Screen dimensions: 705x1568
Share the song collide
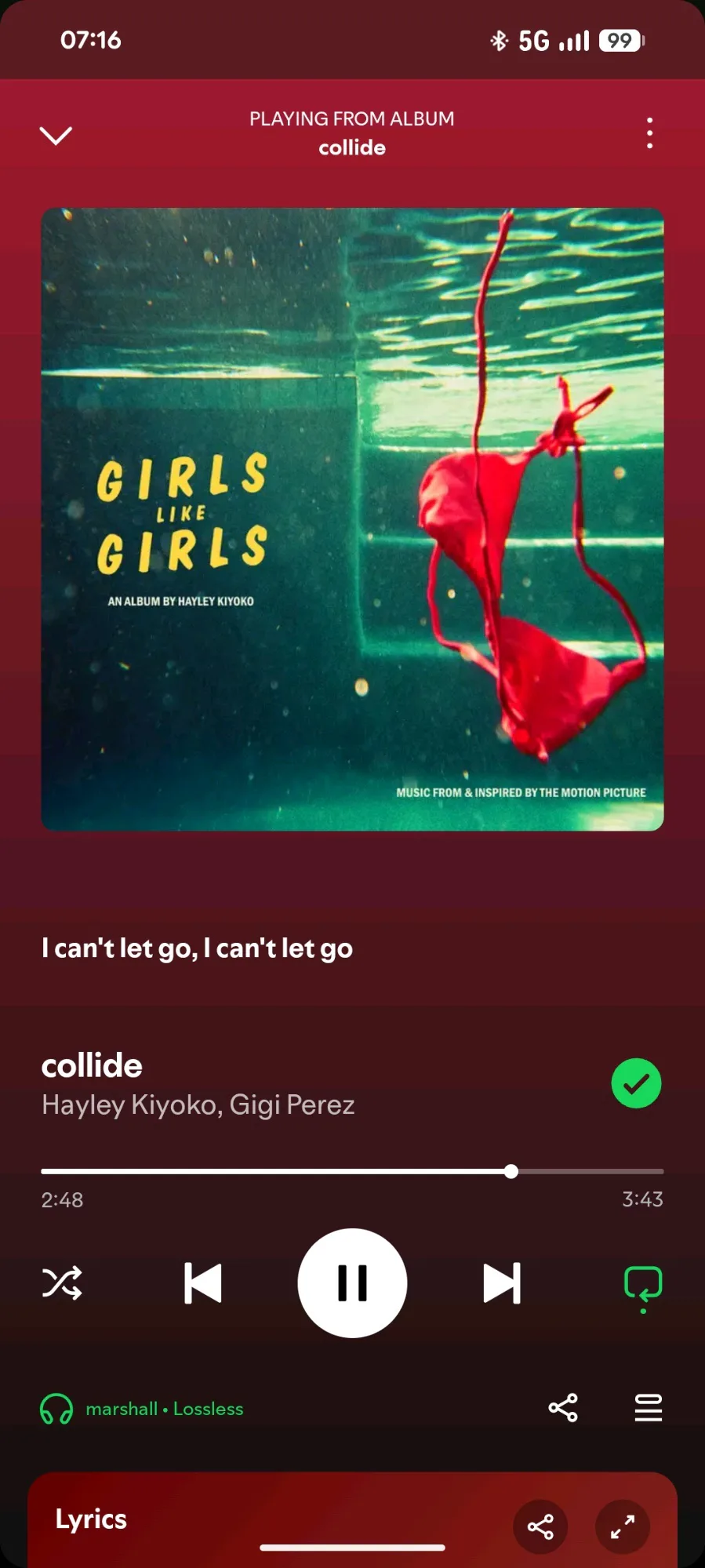coord(563,1408)
